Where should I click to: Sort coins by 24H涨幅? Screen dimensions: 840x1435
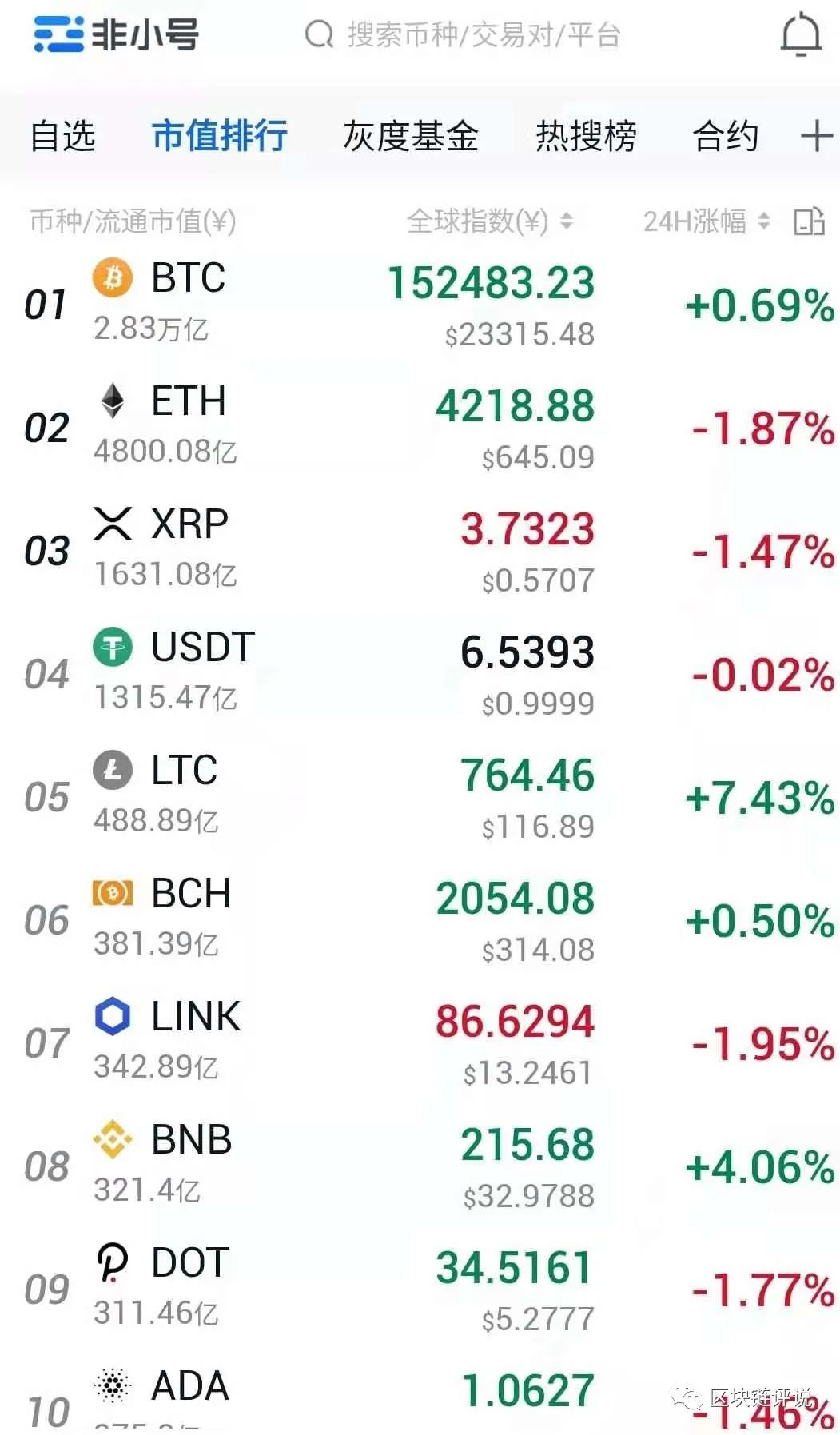click(706, 221)
